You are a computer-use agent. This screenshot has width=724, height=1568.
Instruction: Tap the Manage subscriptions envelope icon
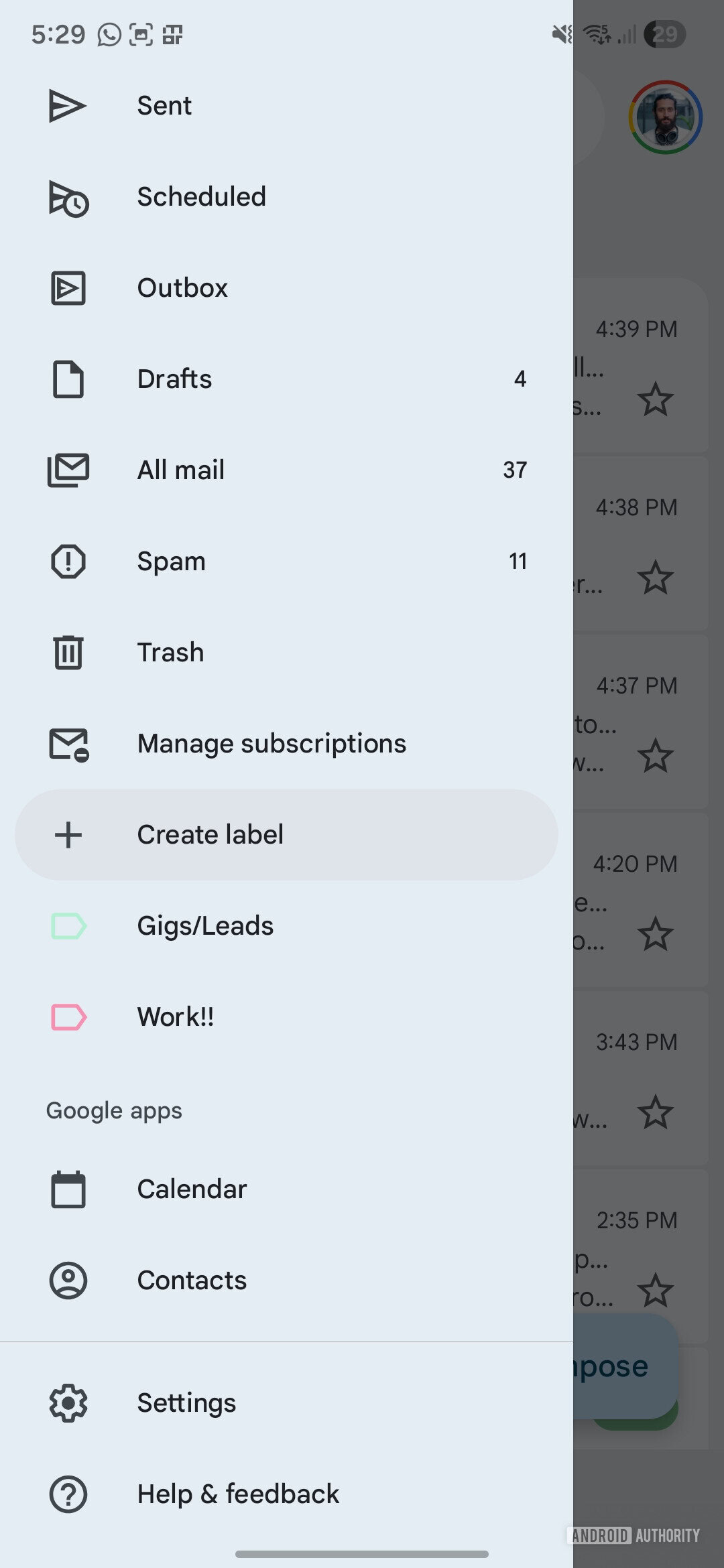(x=68, y=742)
